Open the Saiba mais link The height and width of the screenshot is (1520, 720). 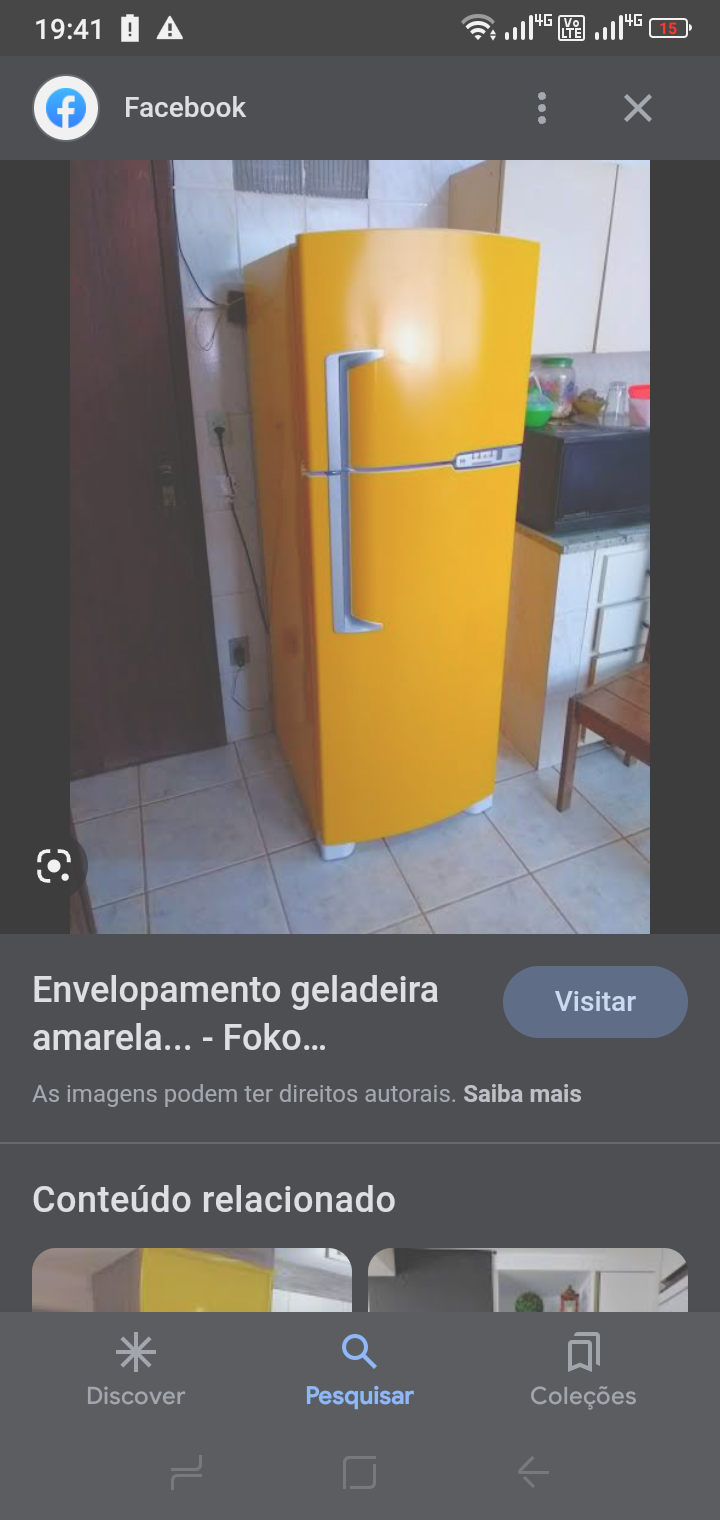tap(522, 1094)
